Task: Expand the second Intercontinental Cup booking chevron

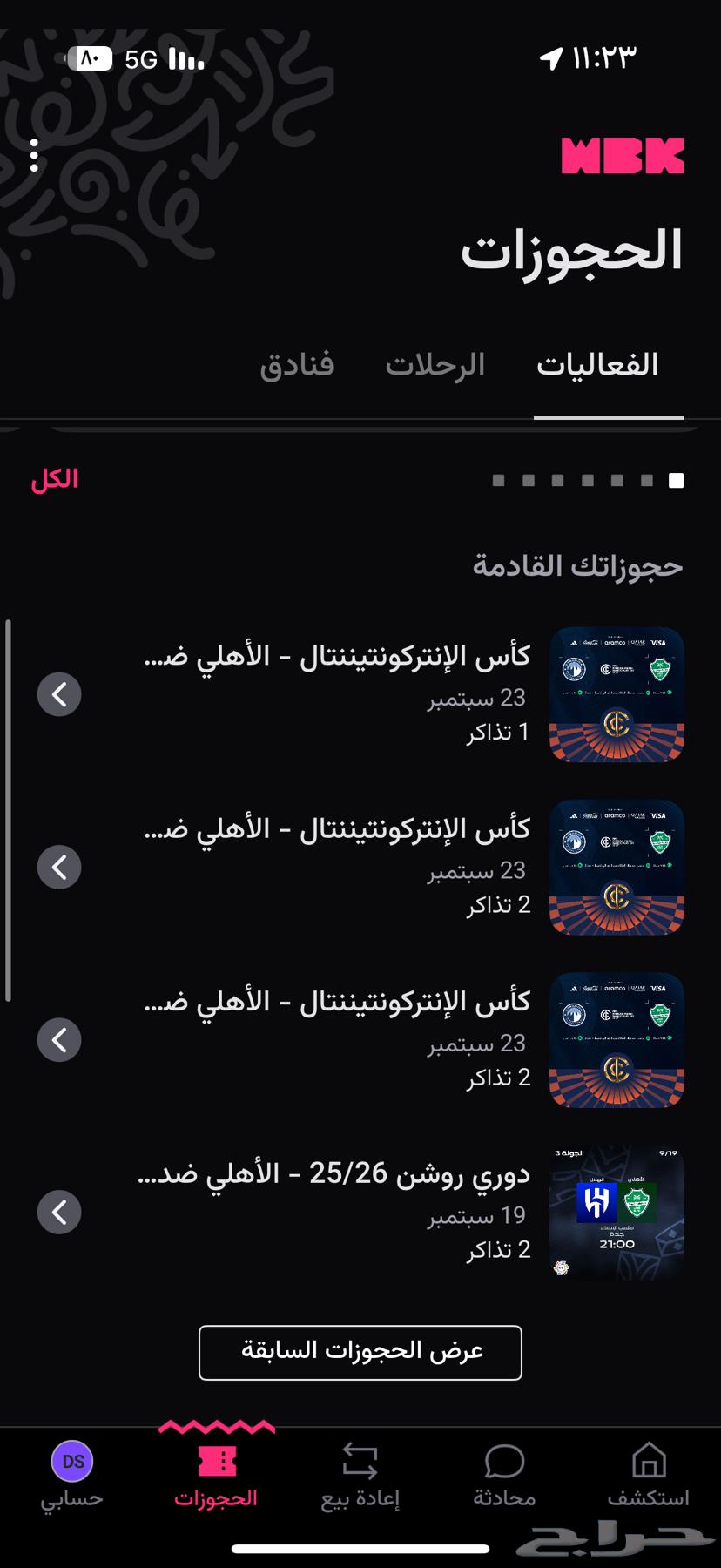Action: pyautogui.click(x=59, y=867)
